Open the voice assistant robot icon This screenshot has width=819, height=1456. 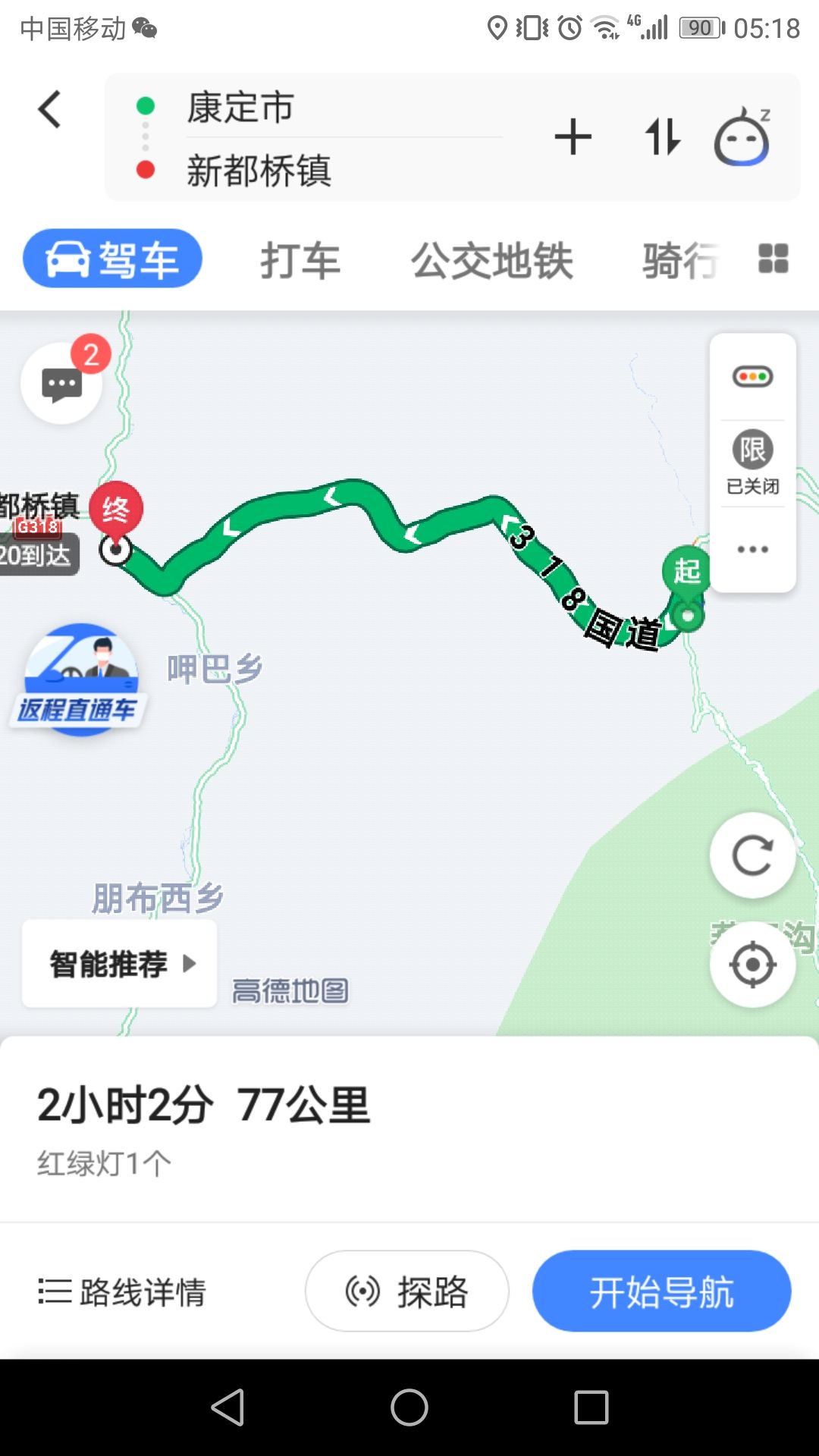coord(742,137)
